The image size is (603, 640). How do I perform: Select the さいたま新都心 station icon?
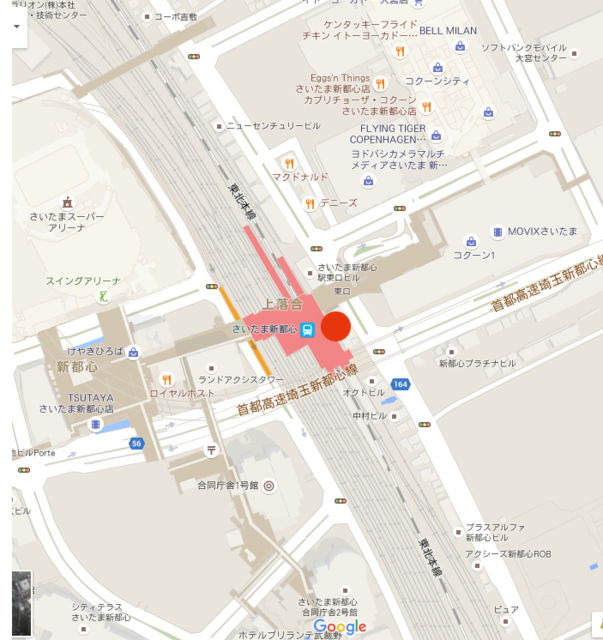click(309, 330)
